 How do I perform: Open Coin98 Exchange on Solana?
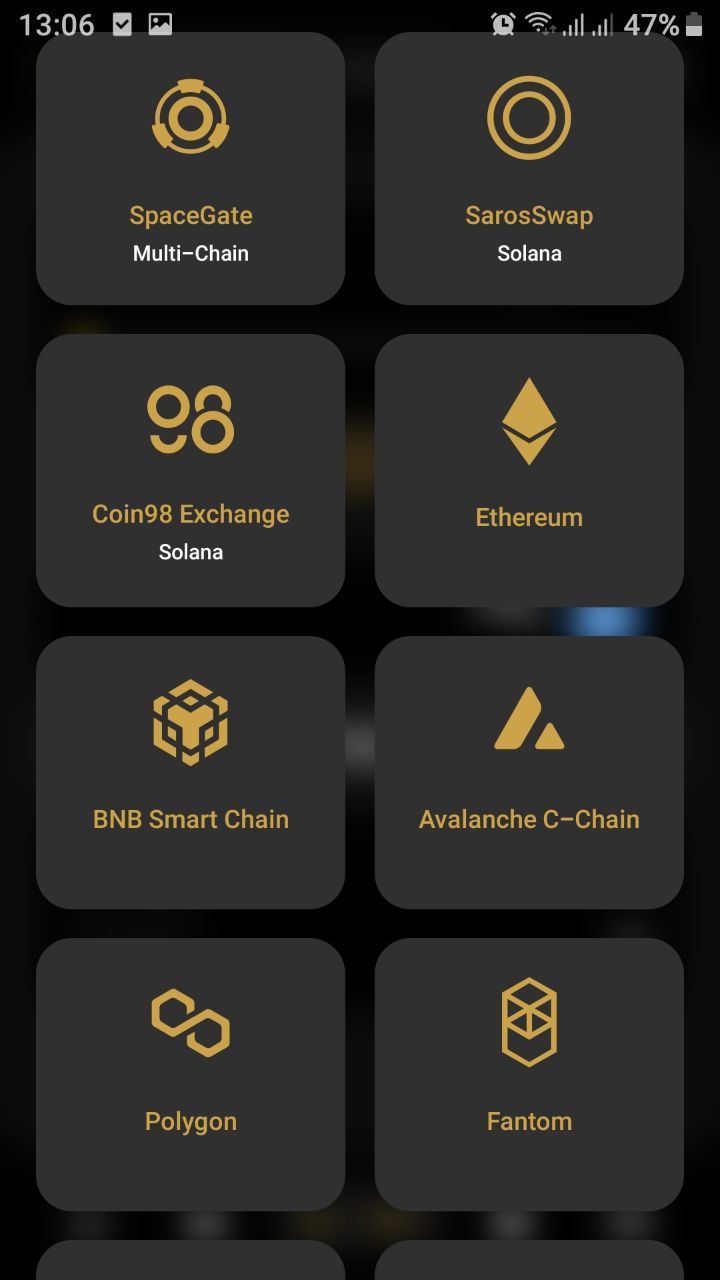[x=190, y=470]
